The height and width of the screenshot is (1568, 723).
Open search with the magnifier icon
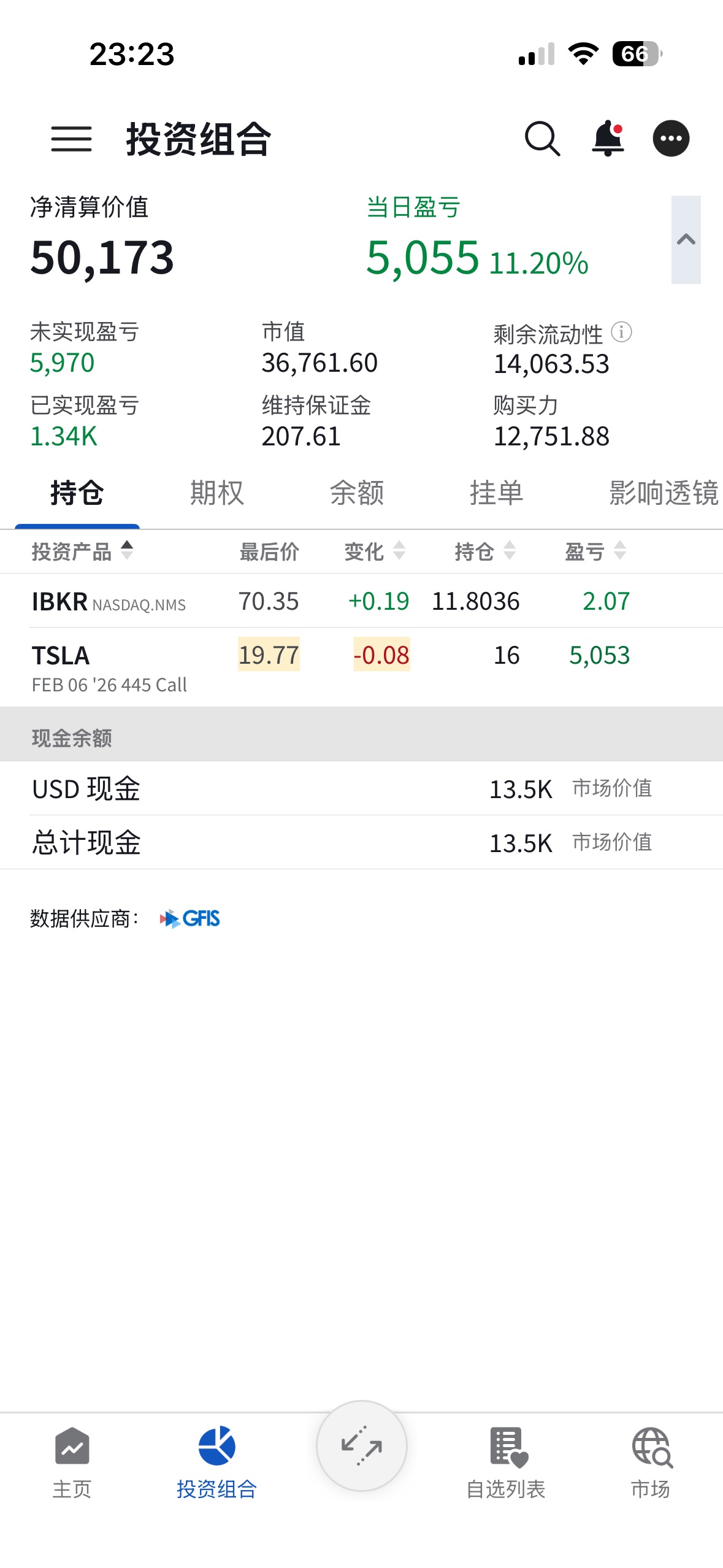[x=543, y=139]
